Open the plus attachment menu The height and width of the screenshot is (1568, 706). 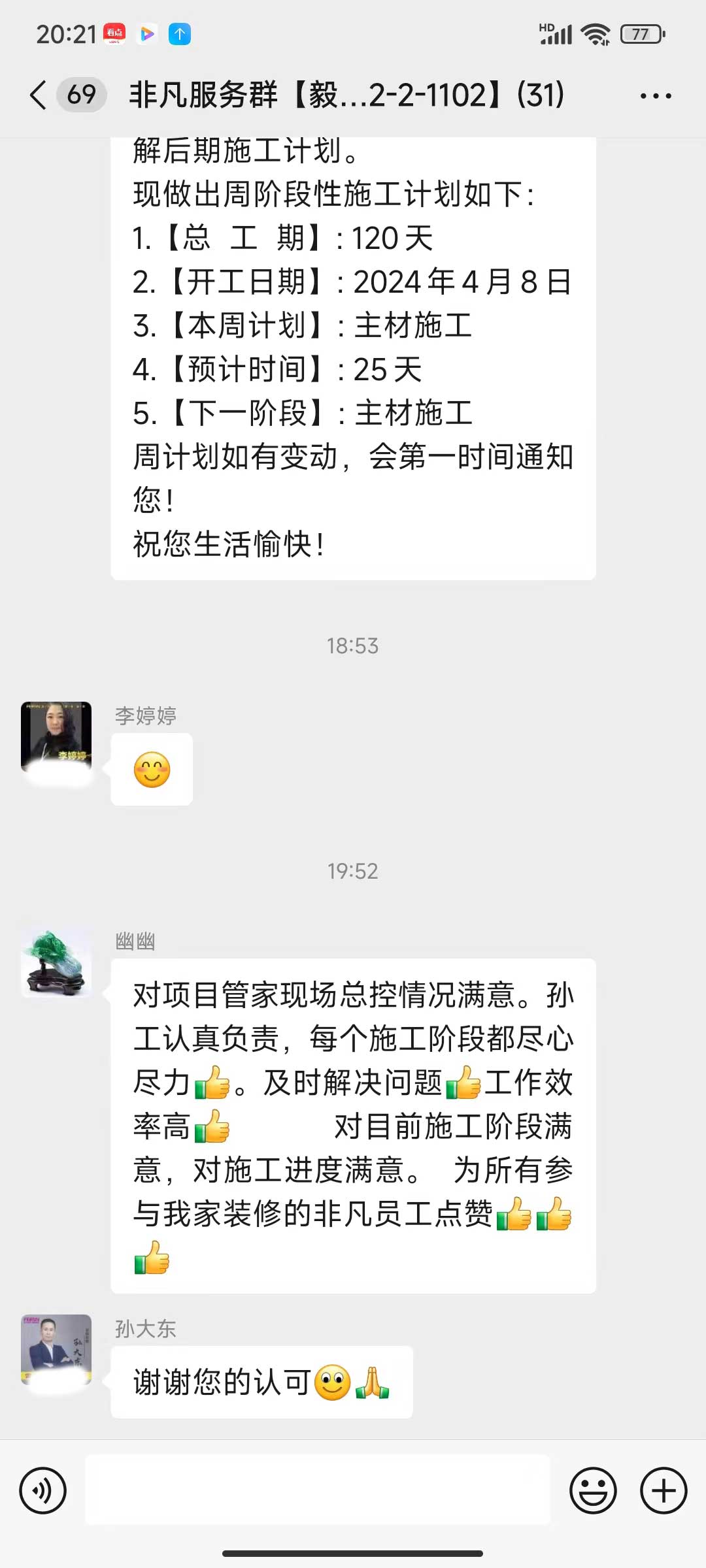664,1490
